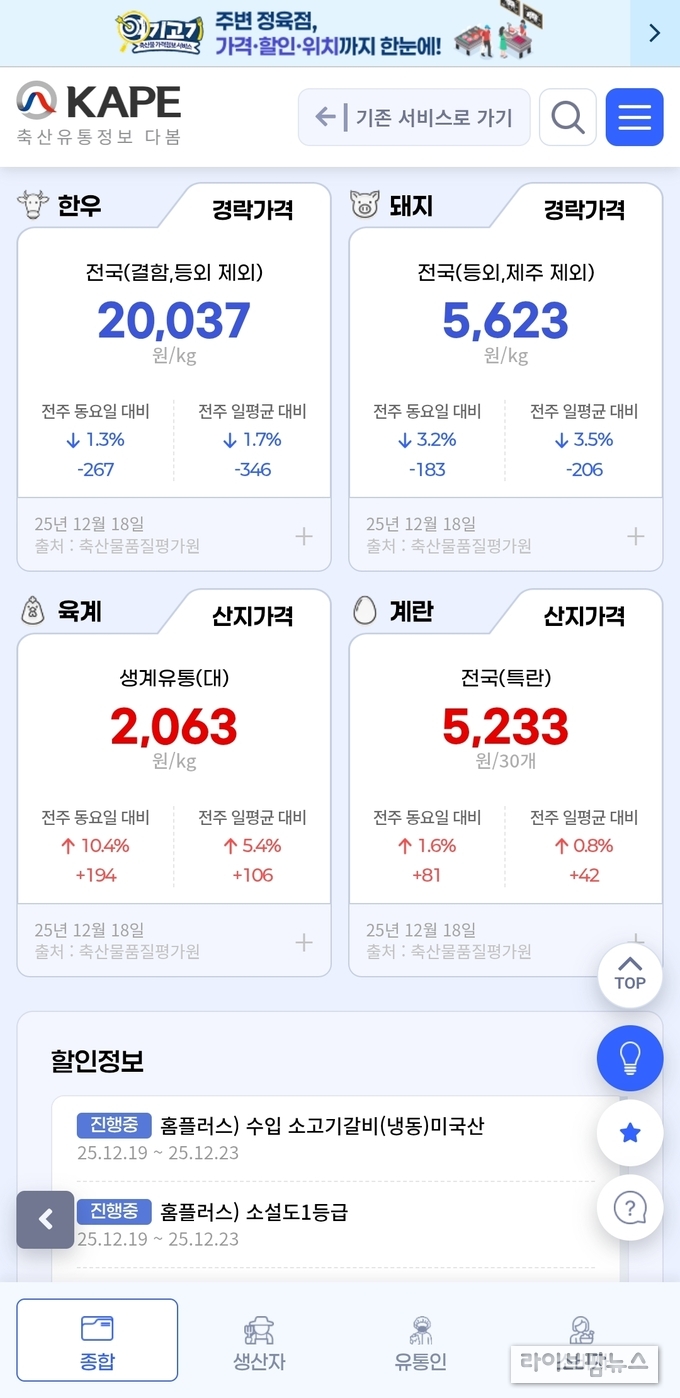Tap the blue lightbulb floating button

click(630, 1057)
